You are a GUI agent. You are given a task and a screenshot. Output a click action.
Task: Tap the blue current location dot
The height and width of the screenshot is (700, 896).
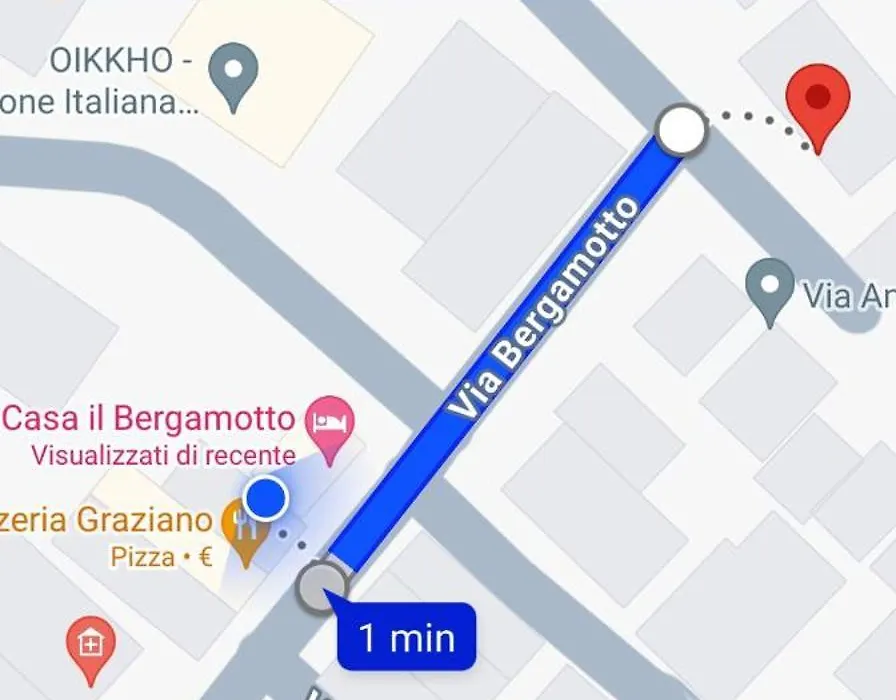pos(266,497)
